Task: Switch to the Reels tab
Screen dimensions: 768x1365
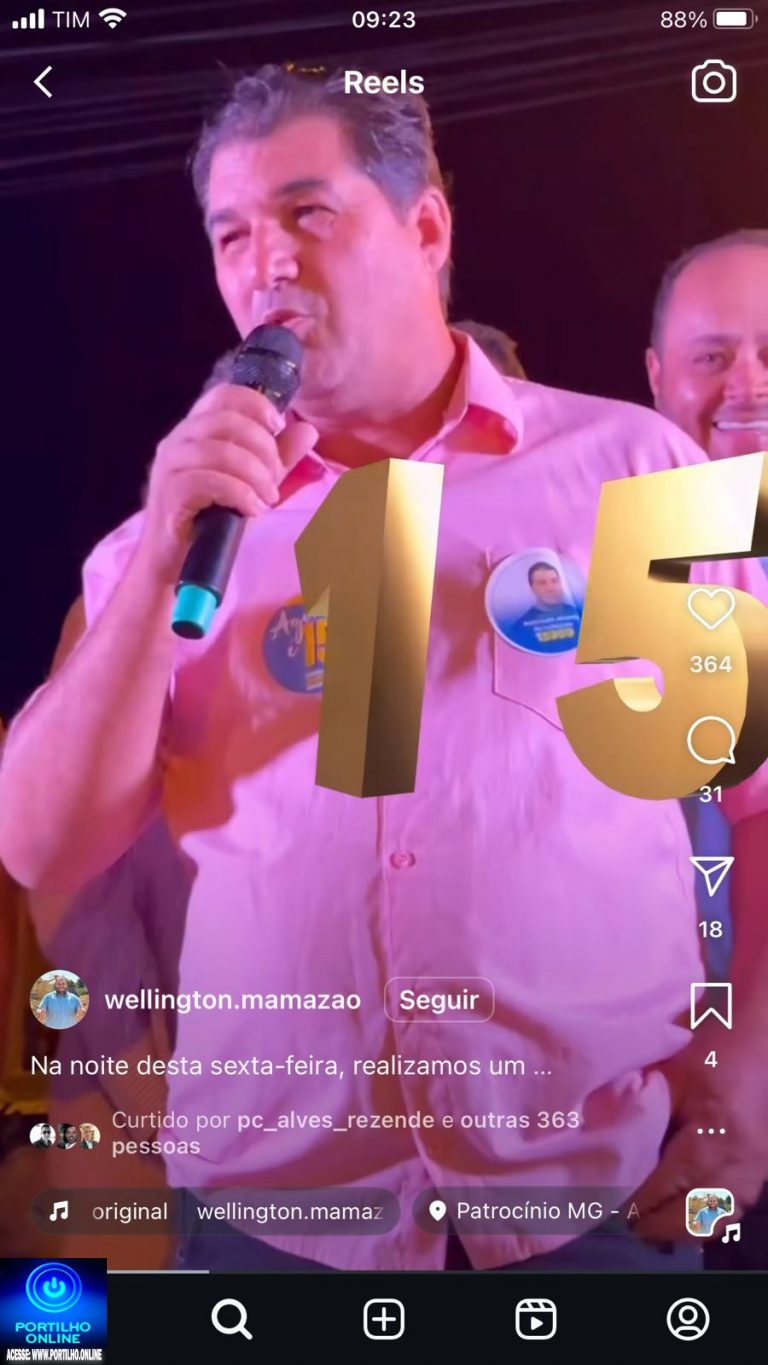Action: click(x=536, y=1320)
